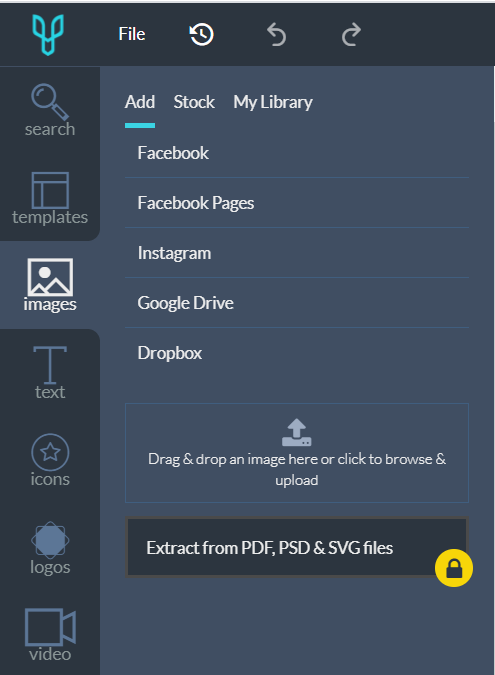Import images from Facebook

tap(297, 153)
